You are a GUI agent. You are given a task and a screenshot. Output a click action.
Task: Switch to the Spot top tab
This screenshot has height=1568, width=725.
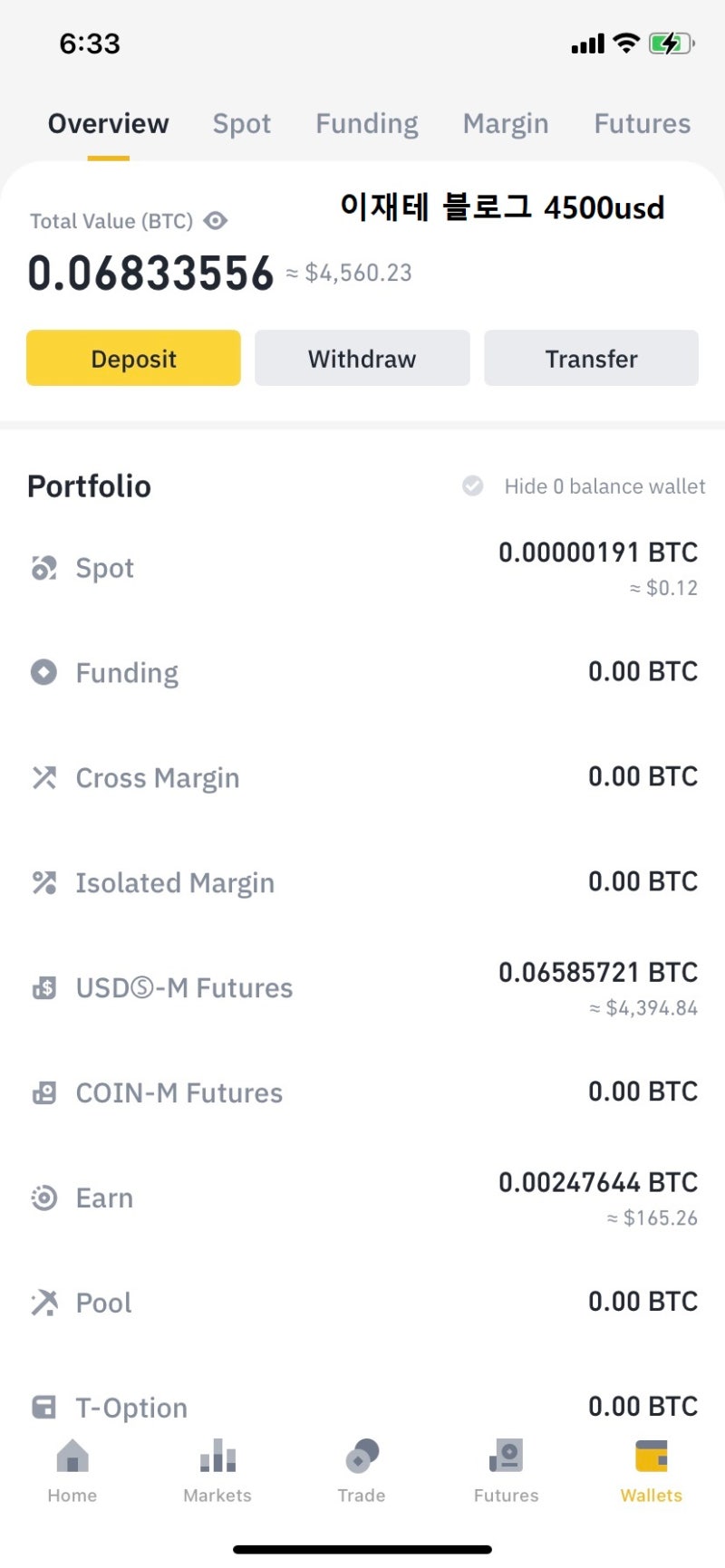242,124
